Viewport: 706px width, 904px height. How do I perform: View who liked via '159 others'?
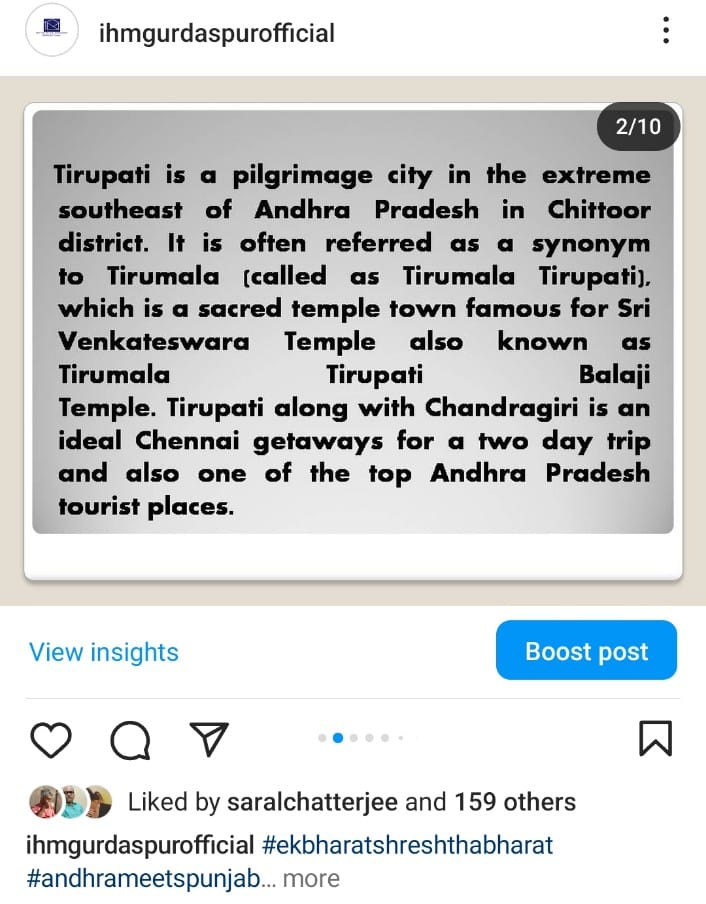click(514, 802)
